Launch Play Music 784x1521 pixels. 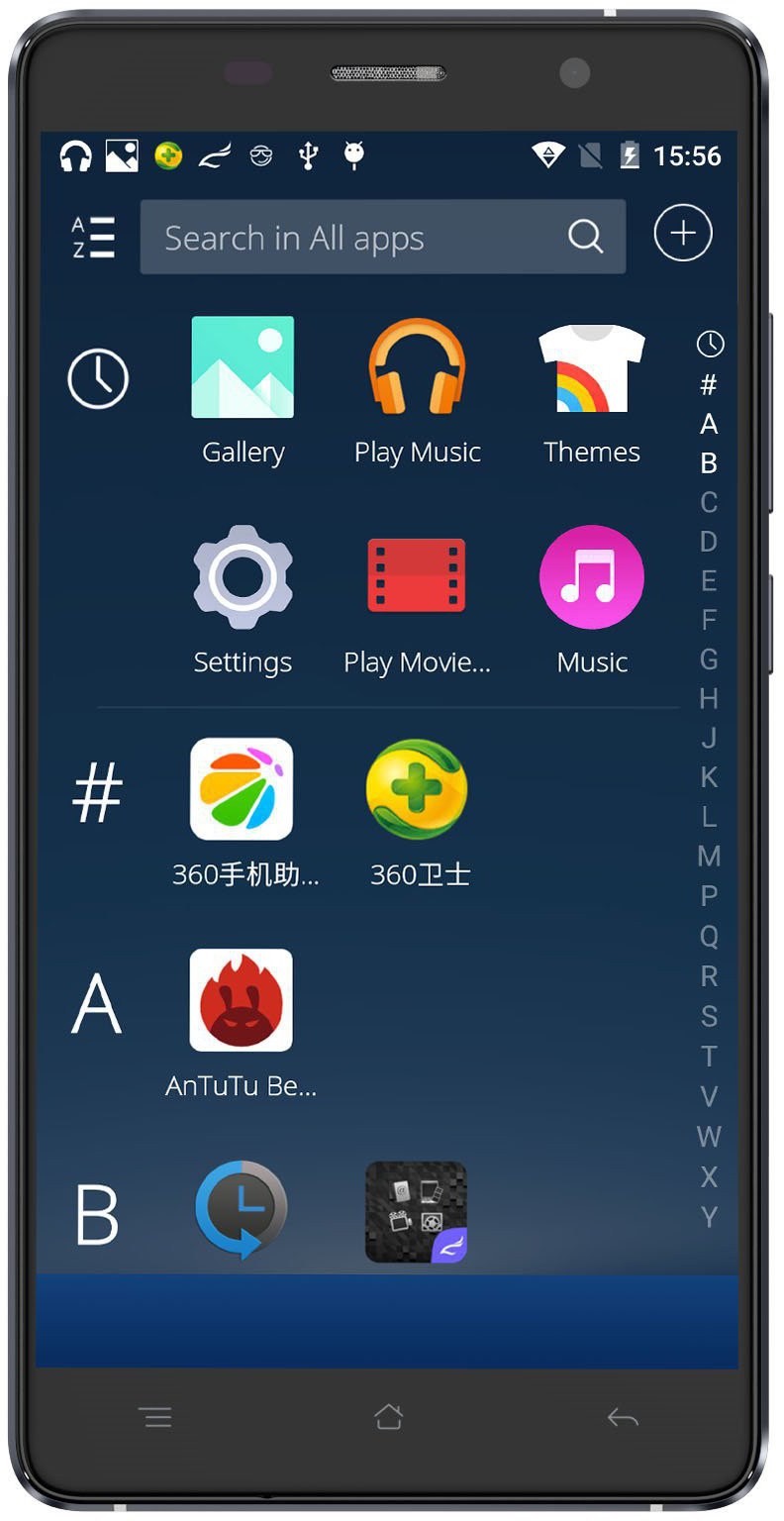(417, 368)
